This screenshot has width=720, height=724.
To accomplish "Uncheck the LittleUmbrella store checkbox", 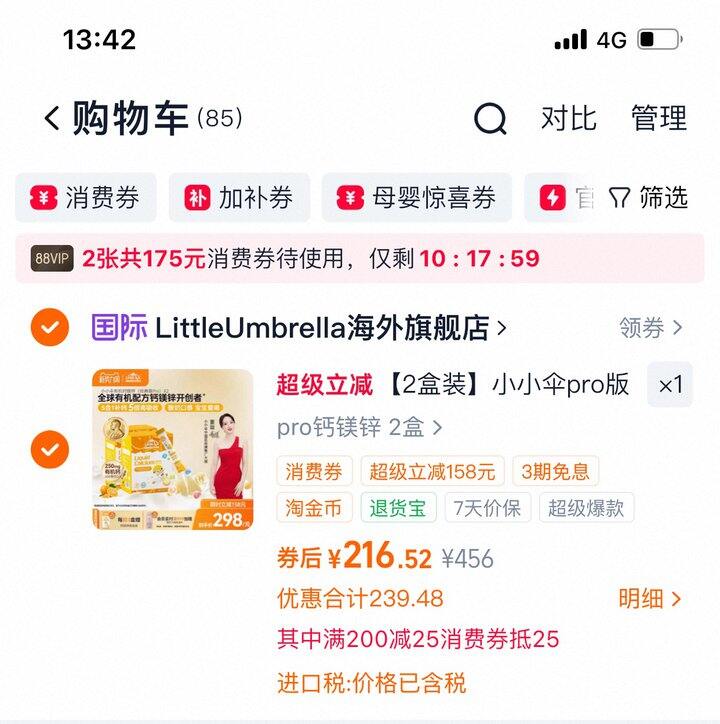I will [x=50, y=327].
